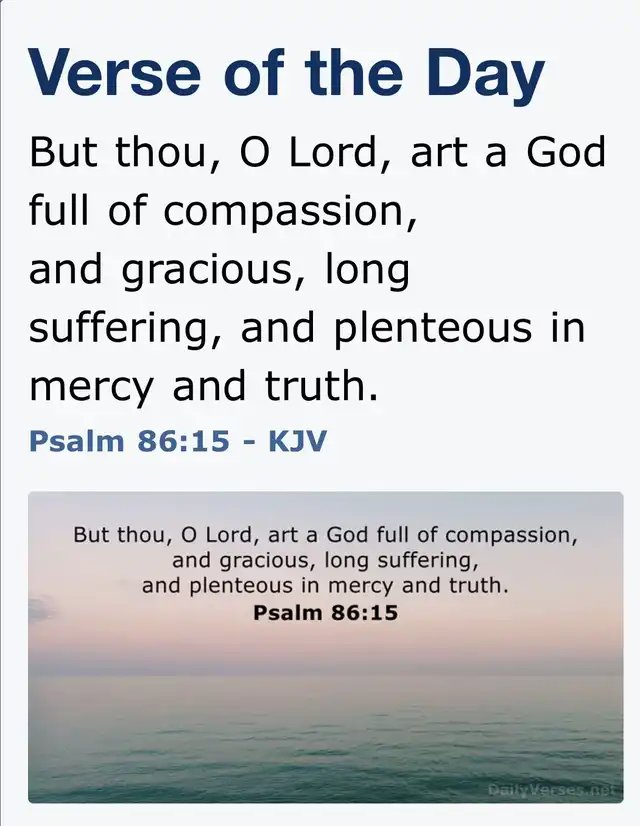The height and width of the screenshot is (826, 640).
Task: Open the Psalm 86:15 verse image
Action: coord(325,646)
